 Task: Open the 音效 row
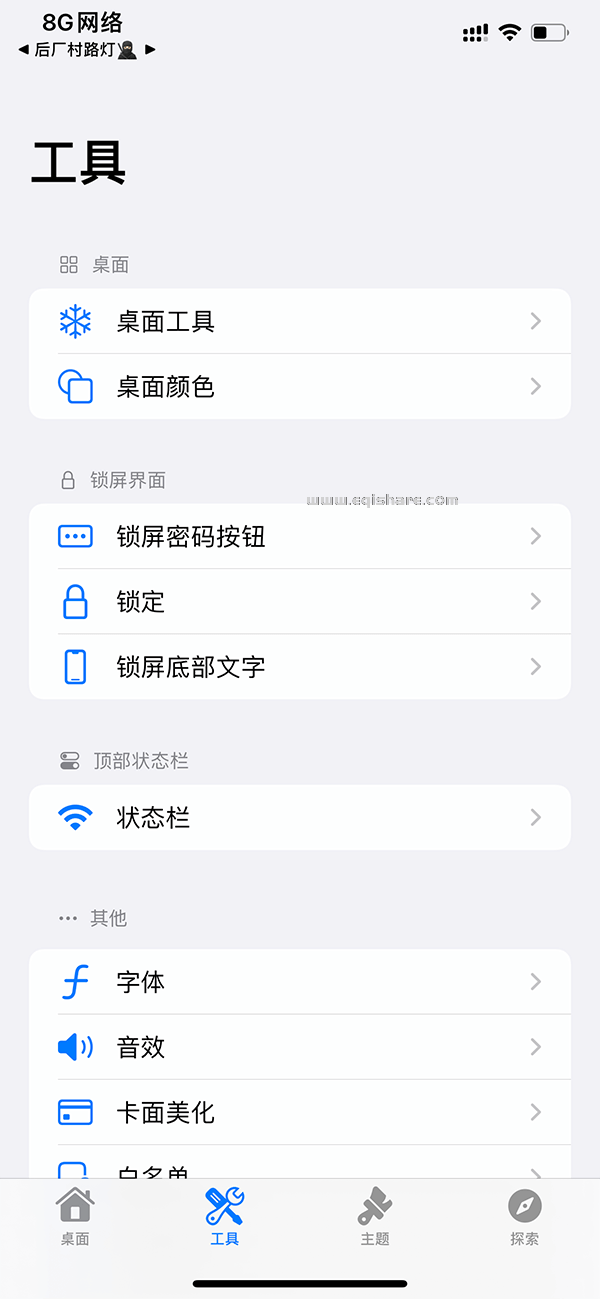pyautogui.click(x=300, y=1047)
